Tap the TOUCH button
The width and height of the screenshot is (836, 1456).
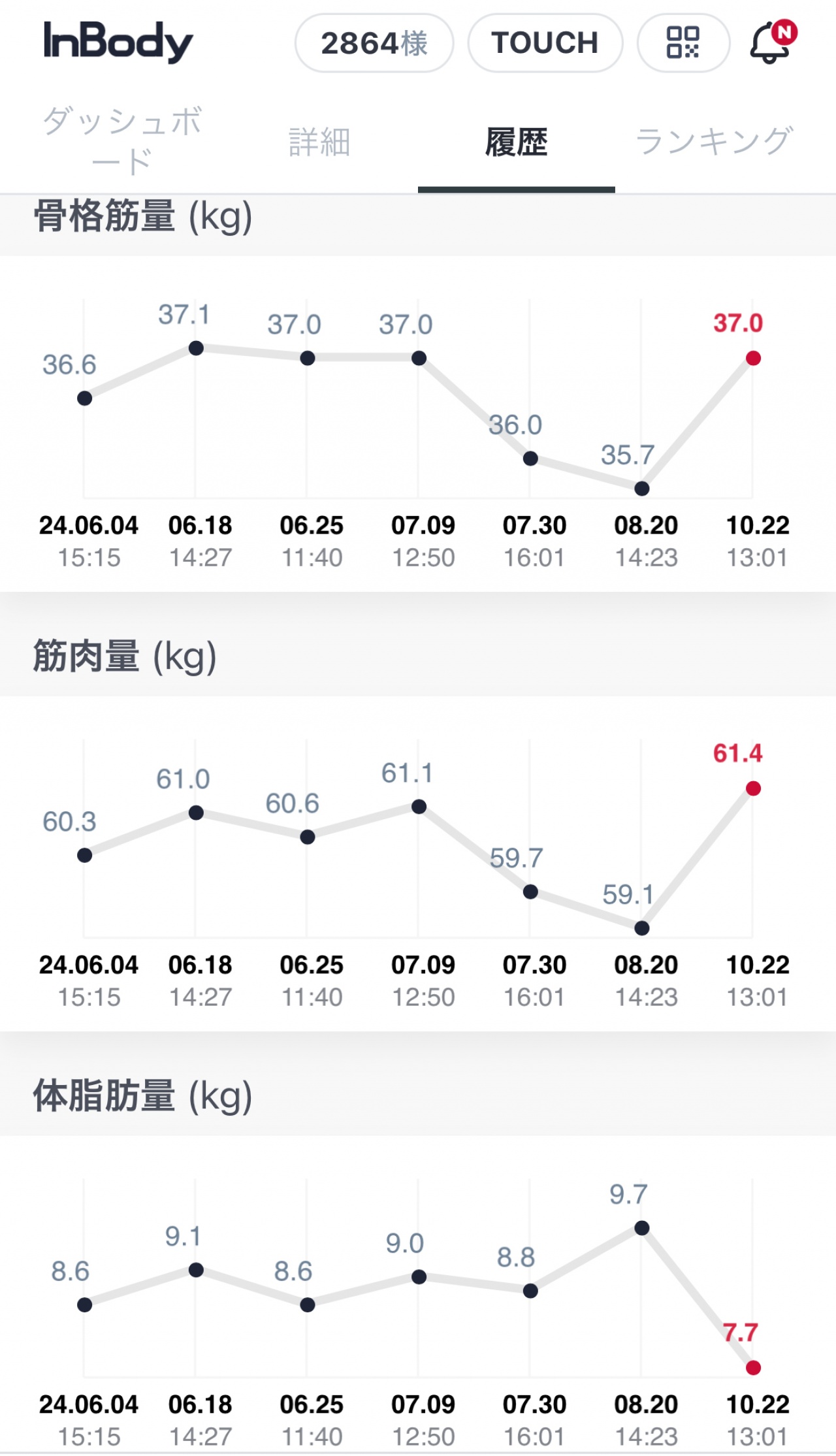[x=545, y=43]
